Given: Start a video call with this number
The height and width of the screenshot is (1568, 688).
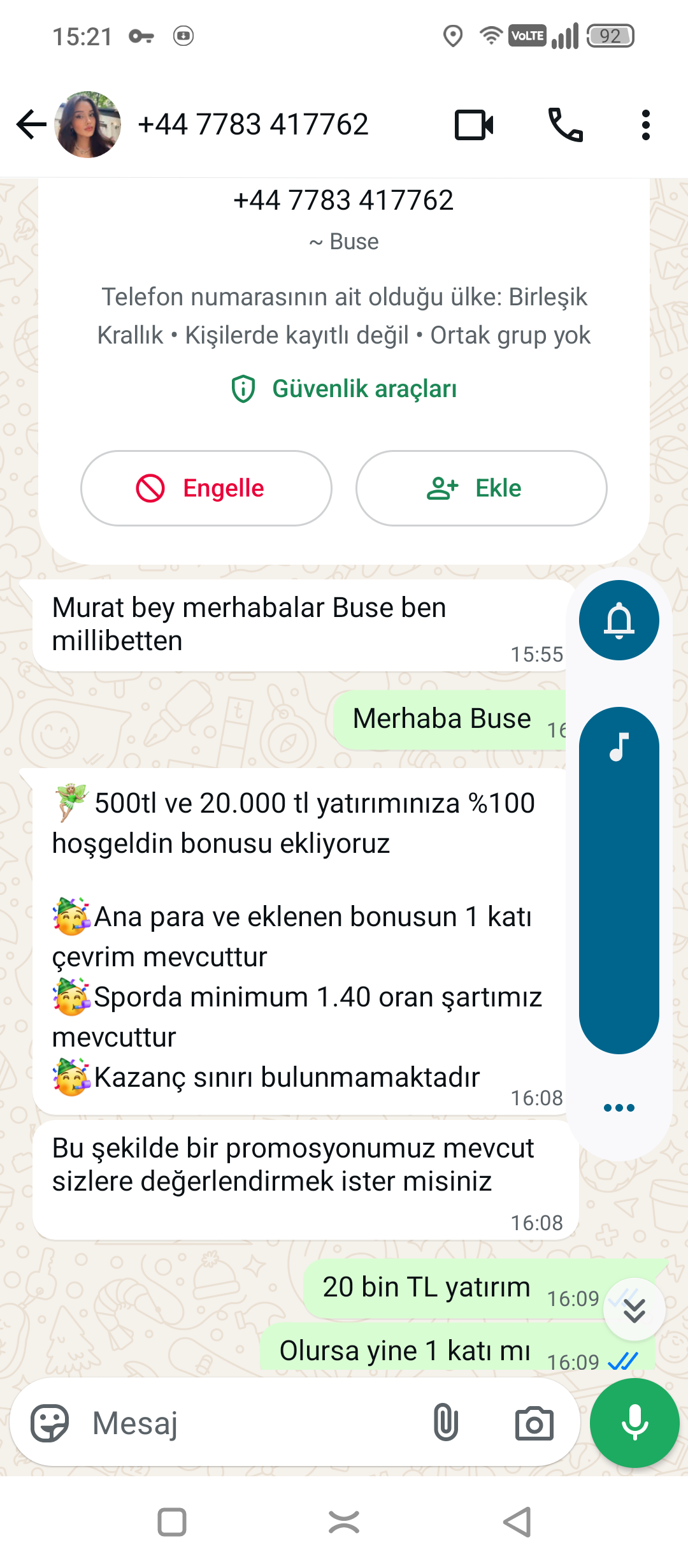Looking at the screenshot, I should point(474,124).
